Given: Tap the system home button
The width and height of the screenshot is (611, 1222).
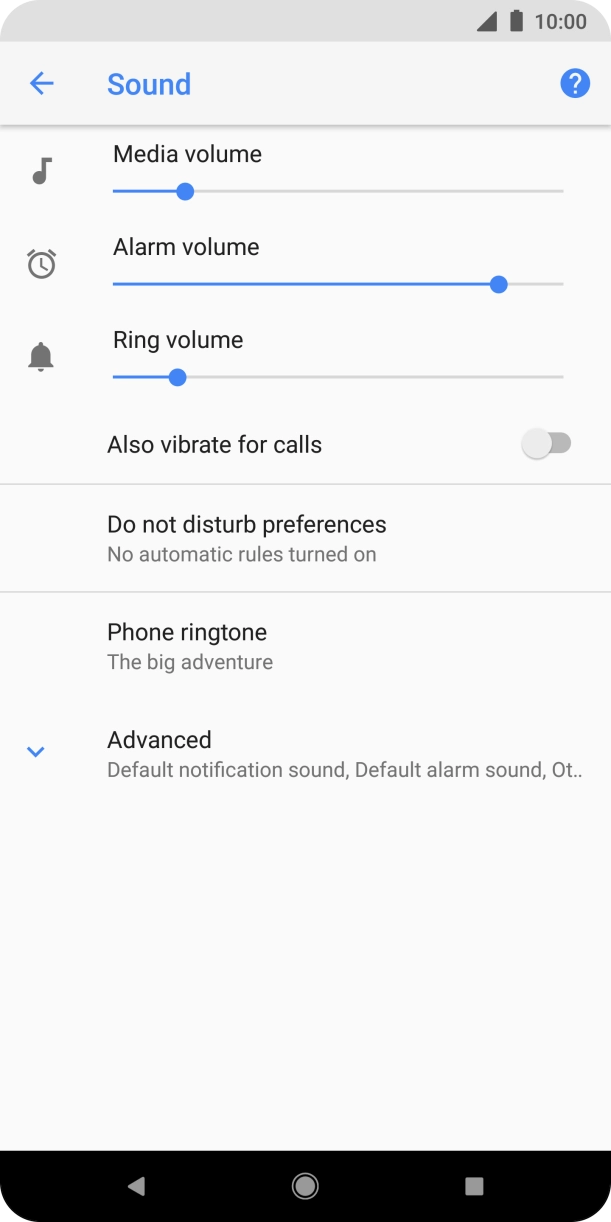Looking at the screenshot, I should [x=305, y=1186].
